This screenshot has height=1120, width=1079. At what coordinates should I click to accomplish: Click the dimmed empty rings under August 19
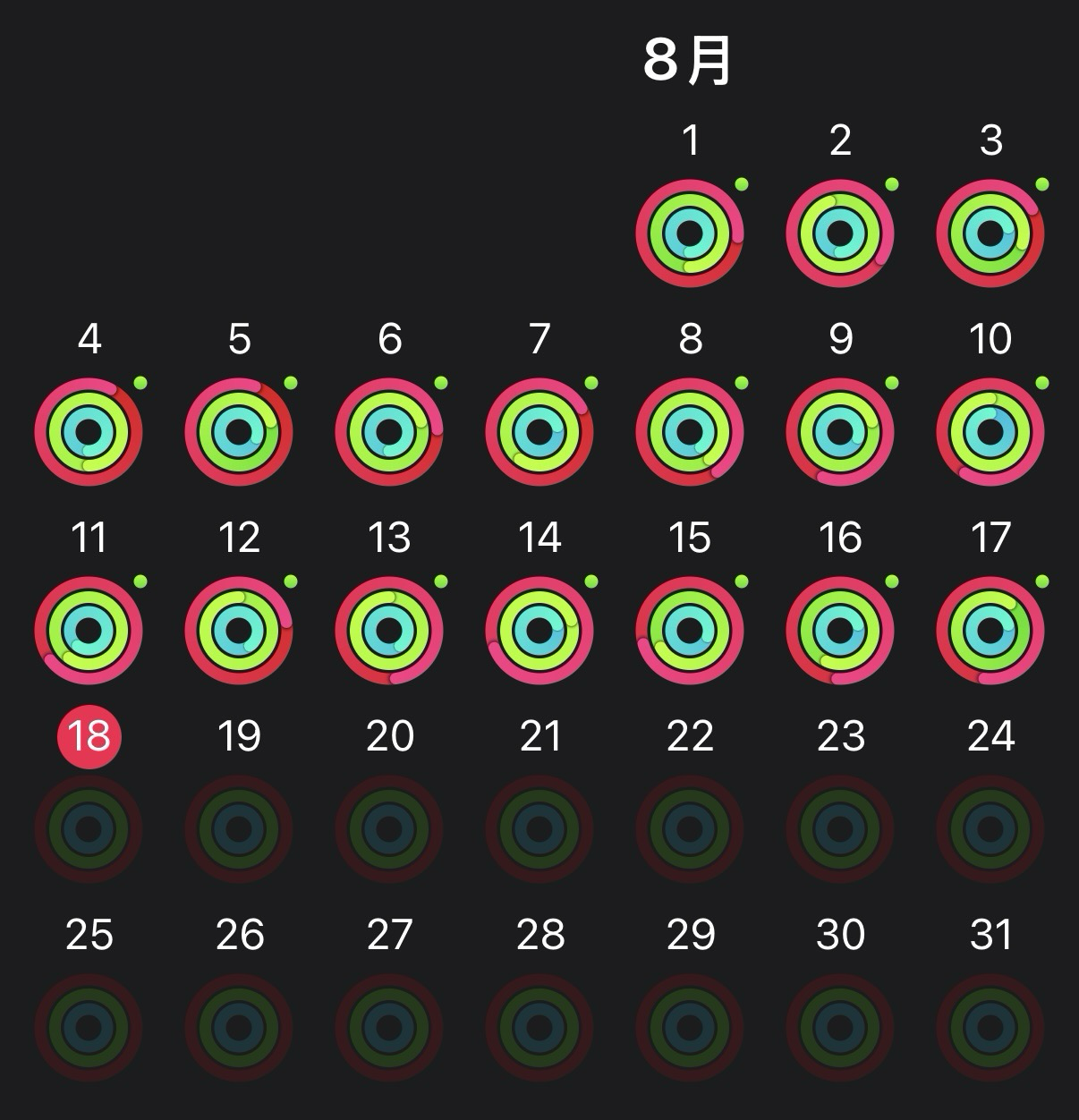point(239,830)
